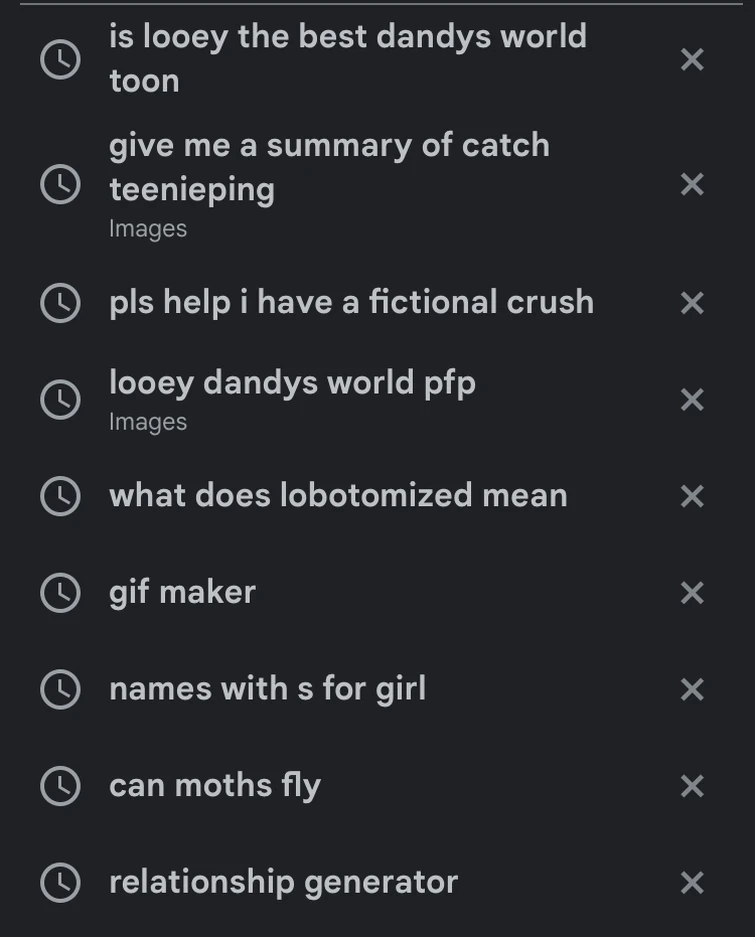Click the history icon beside 'relationship generator'
This screenshot has width=755, height=937.
point(60,881)
